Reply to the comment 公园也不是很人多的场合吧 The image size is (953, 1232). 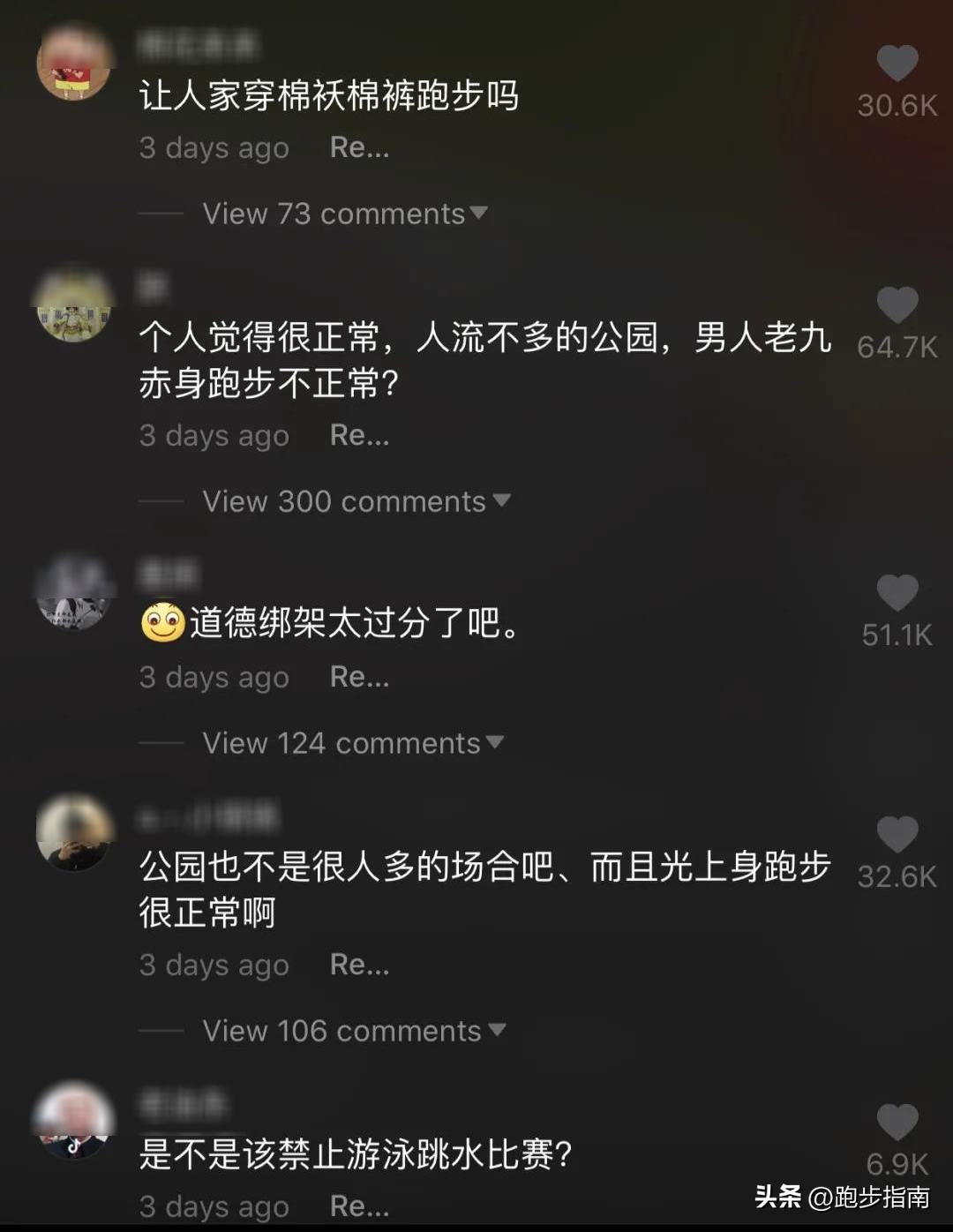pos(359,965)
